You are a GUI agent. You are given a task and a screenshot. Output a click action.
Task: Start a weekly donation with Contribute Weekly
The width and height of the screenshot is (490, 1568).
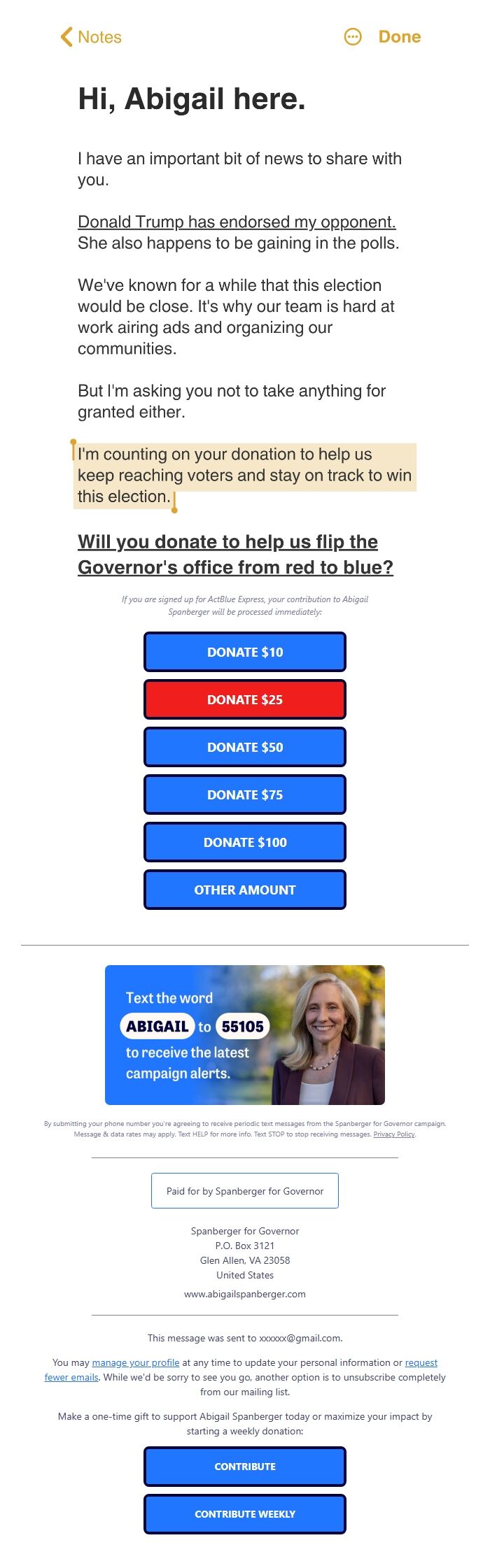pos(245,1514)
